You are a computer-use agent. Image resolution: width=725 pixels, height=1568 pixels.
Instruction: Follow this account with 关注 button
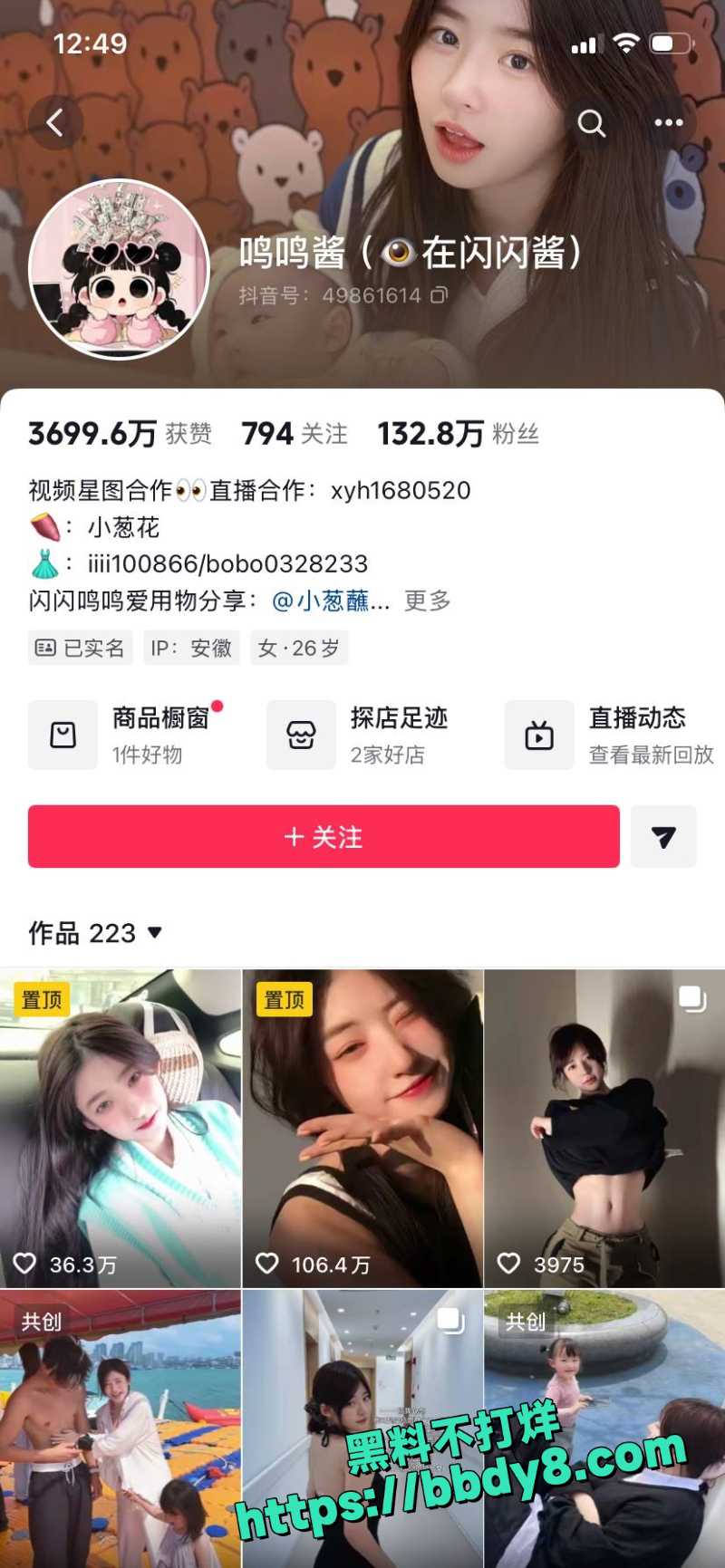click(x=324, y=836)
